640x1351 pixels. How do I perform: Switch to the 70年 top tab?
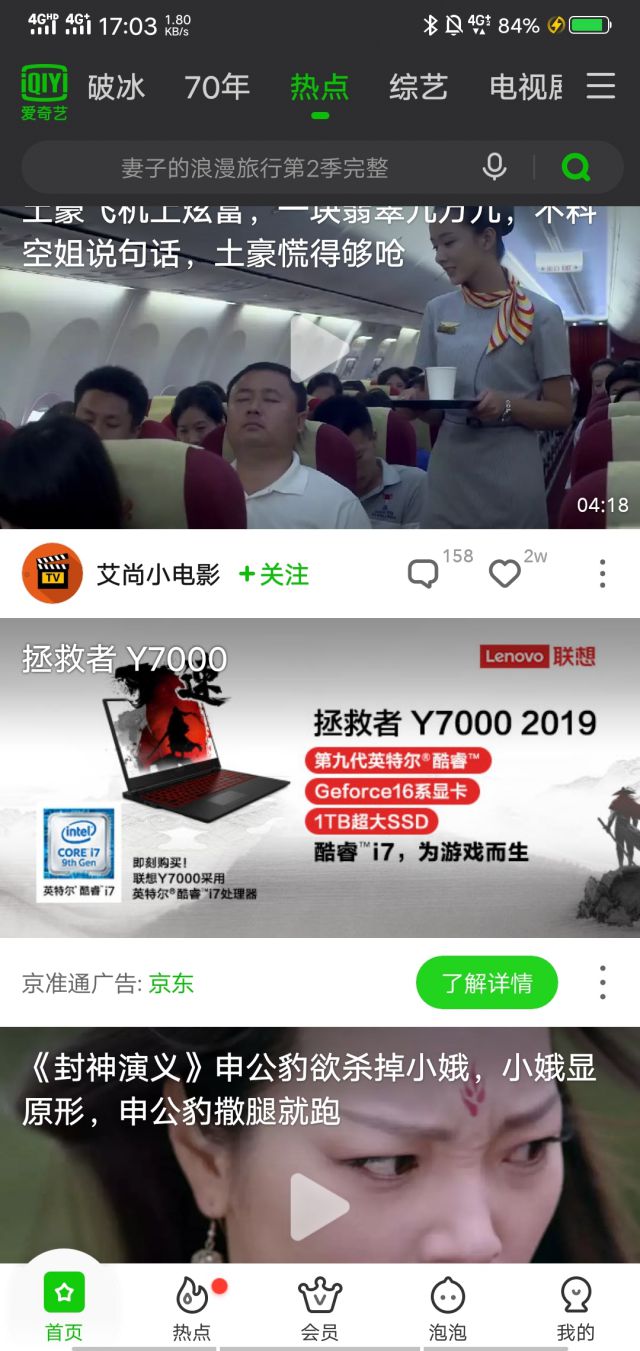point(216,87)
